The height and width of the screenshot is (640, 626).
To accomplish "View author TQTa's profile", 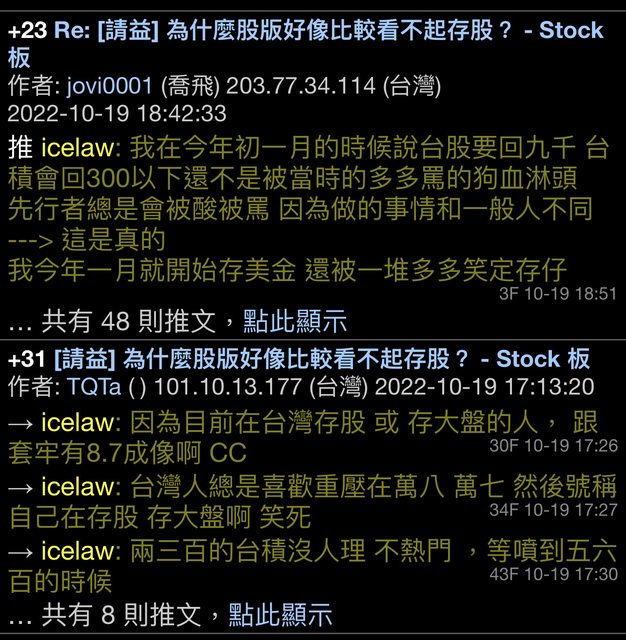I will click(x=95, y=386).
